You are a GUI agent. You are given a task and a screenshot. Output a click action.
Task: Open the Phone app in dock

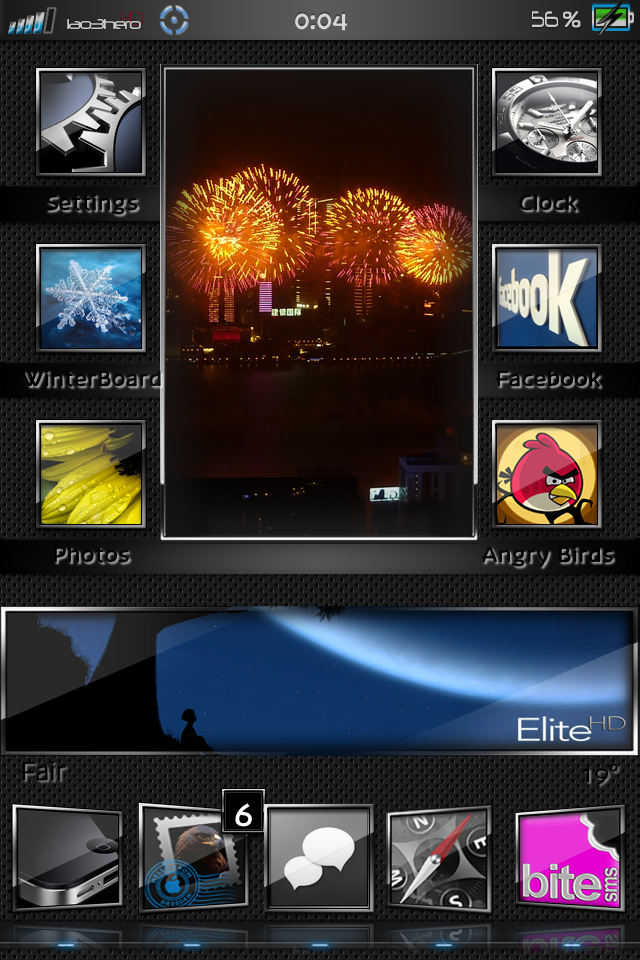pyautogui.click(x=68, y=858)
